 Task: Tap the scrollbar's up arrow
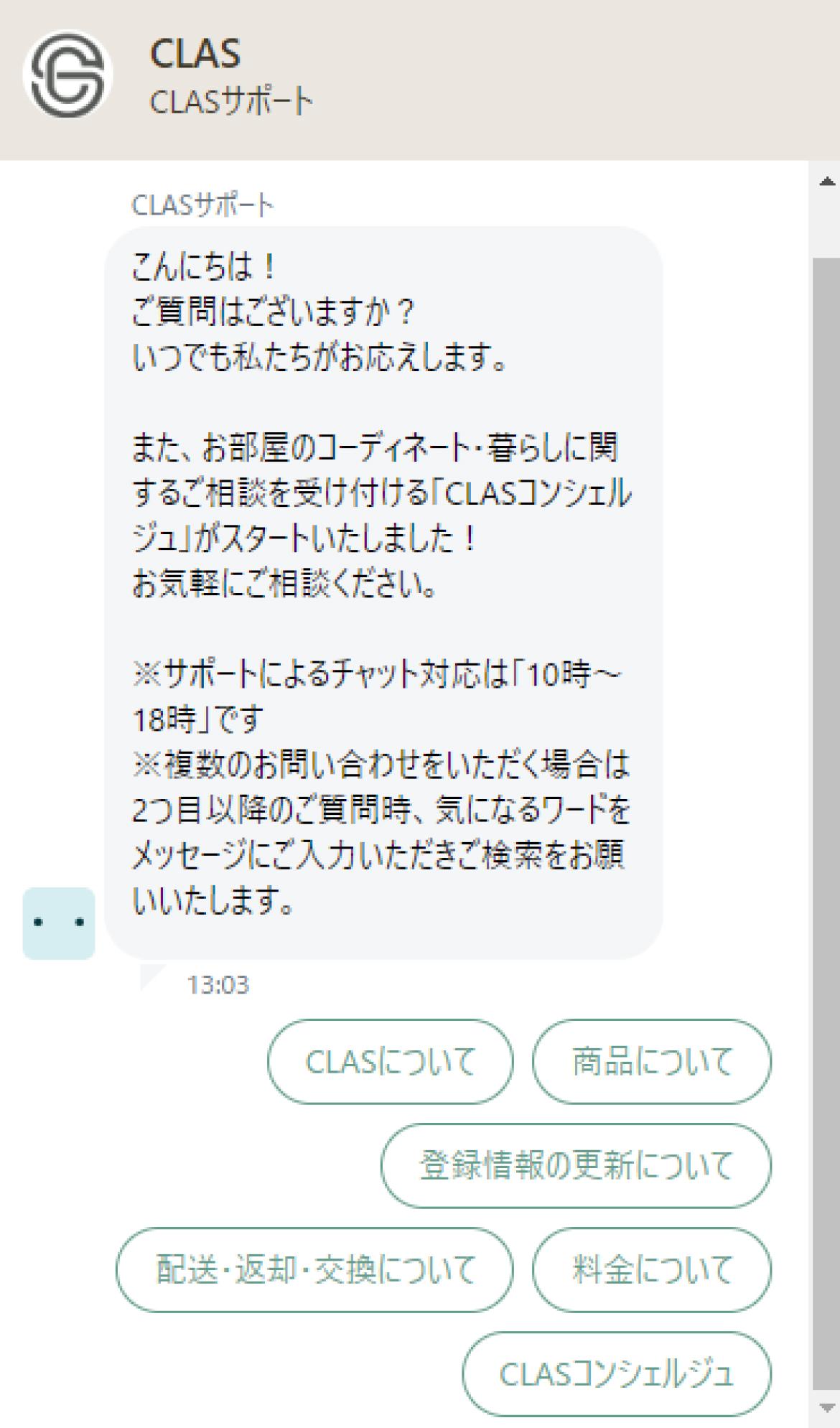coord(826,182)
